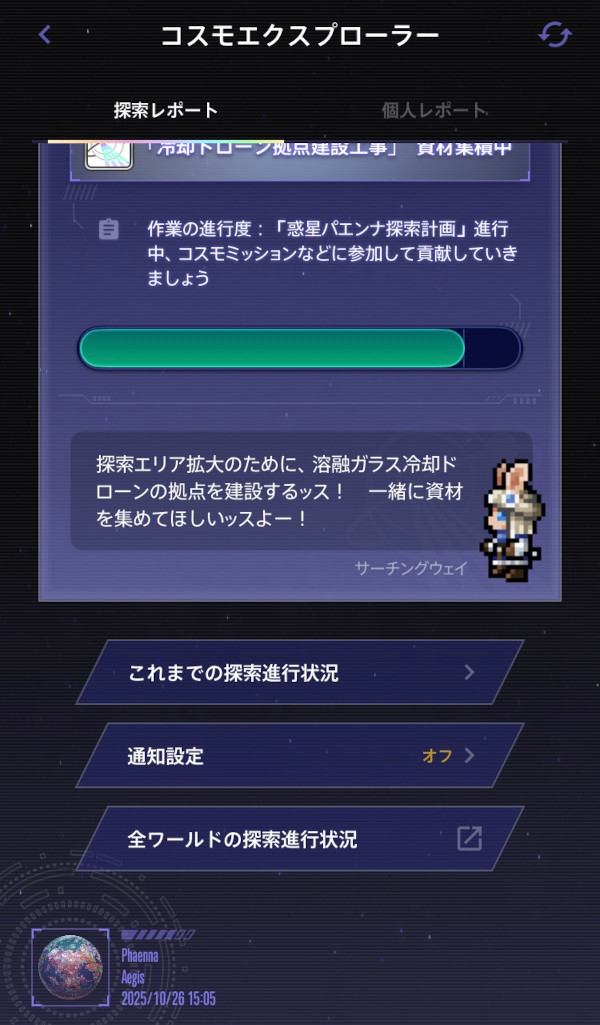This screenshot has height=1025, width=600.
Task: Switch to the 個人レポート tab
Action: coord(434,110)
